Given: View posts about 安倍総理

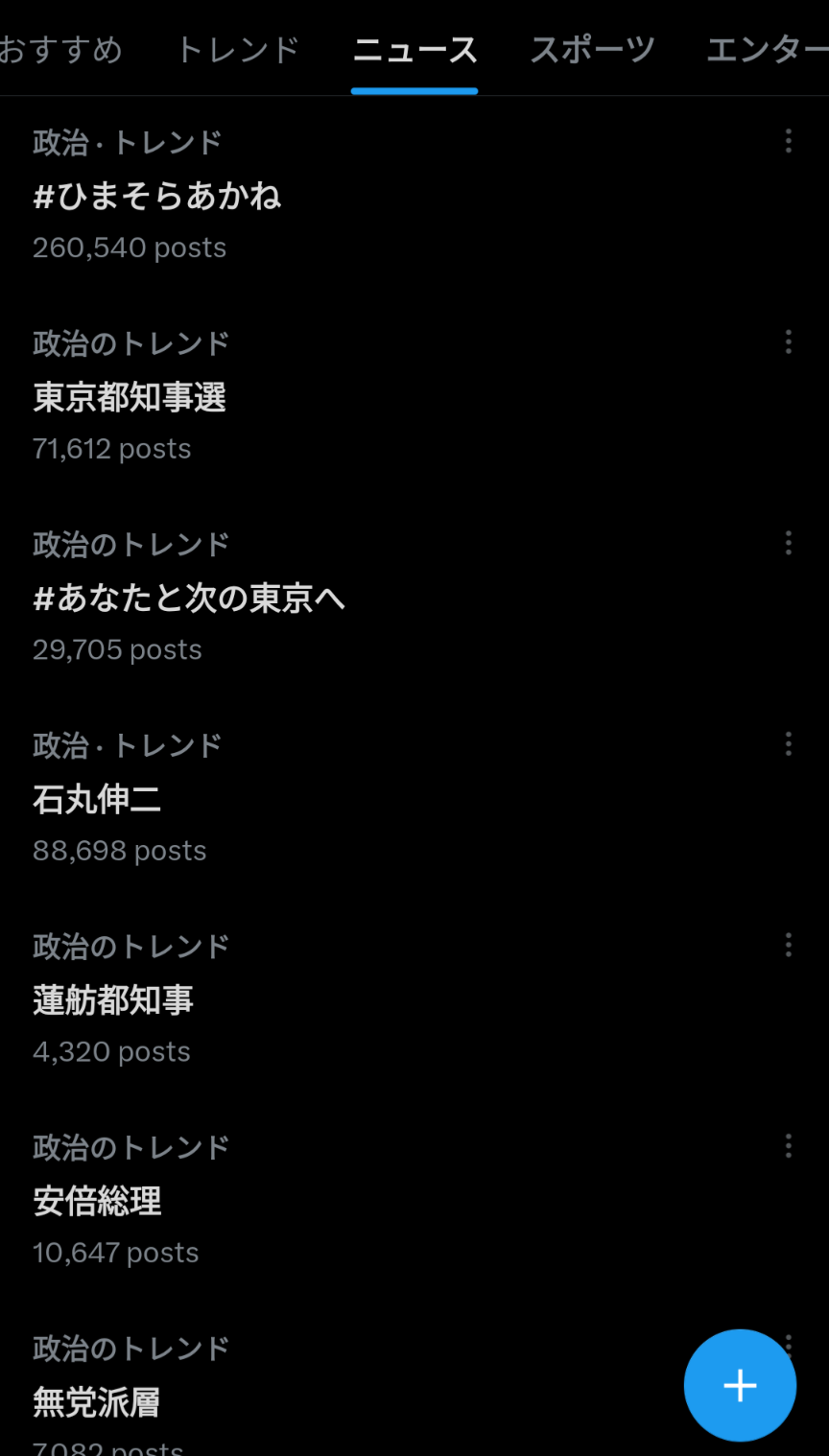Looking at the screenshot, I should [414, 1200].
